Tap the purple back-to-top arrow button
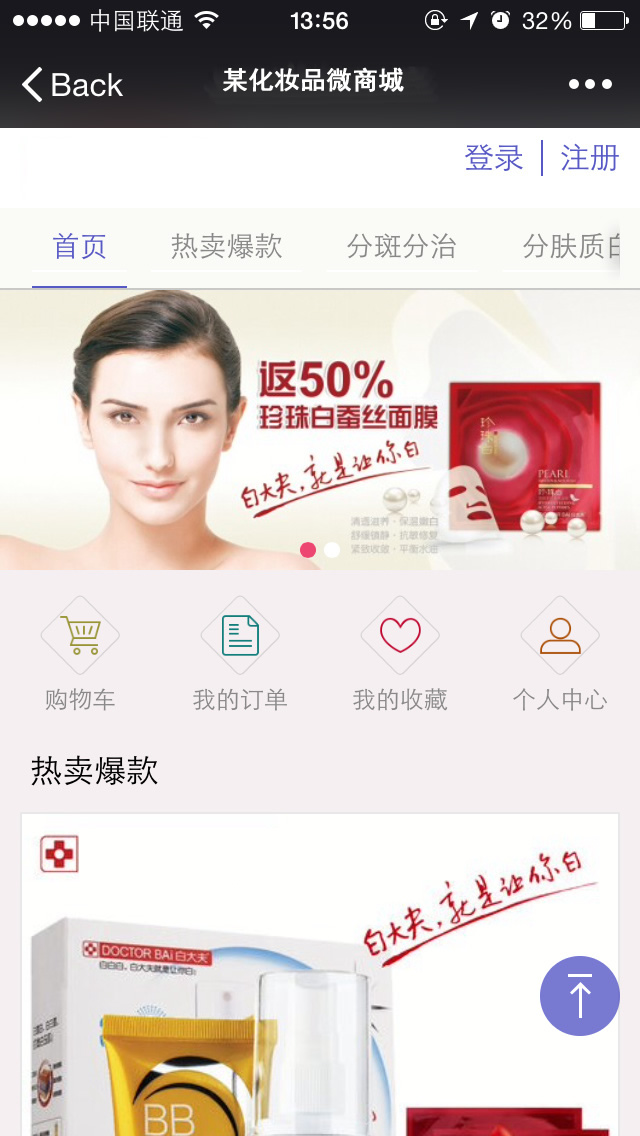Image resolution: width=640 pixels, height=1136 pixels. (580, 995)
